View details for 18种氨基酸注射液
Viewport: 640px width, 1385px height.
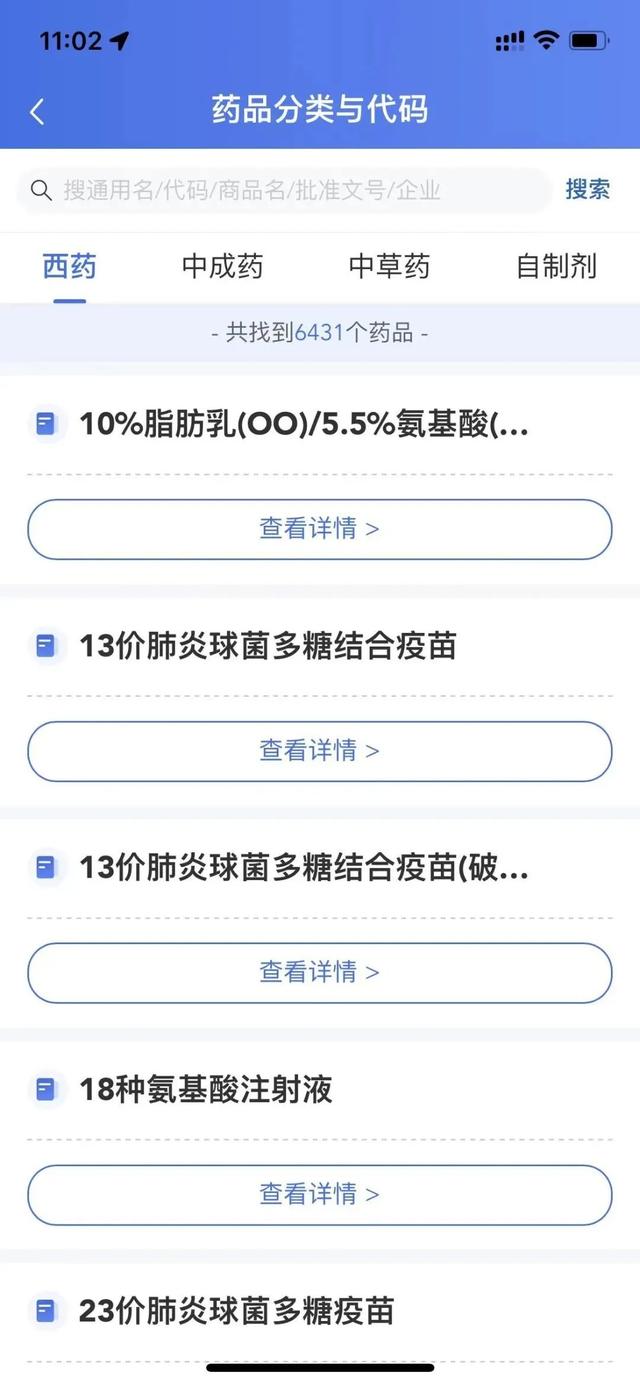320,1195
